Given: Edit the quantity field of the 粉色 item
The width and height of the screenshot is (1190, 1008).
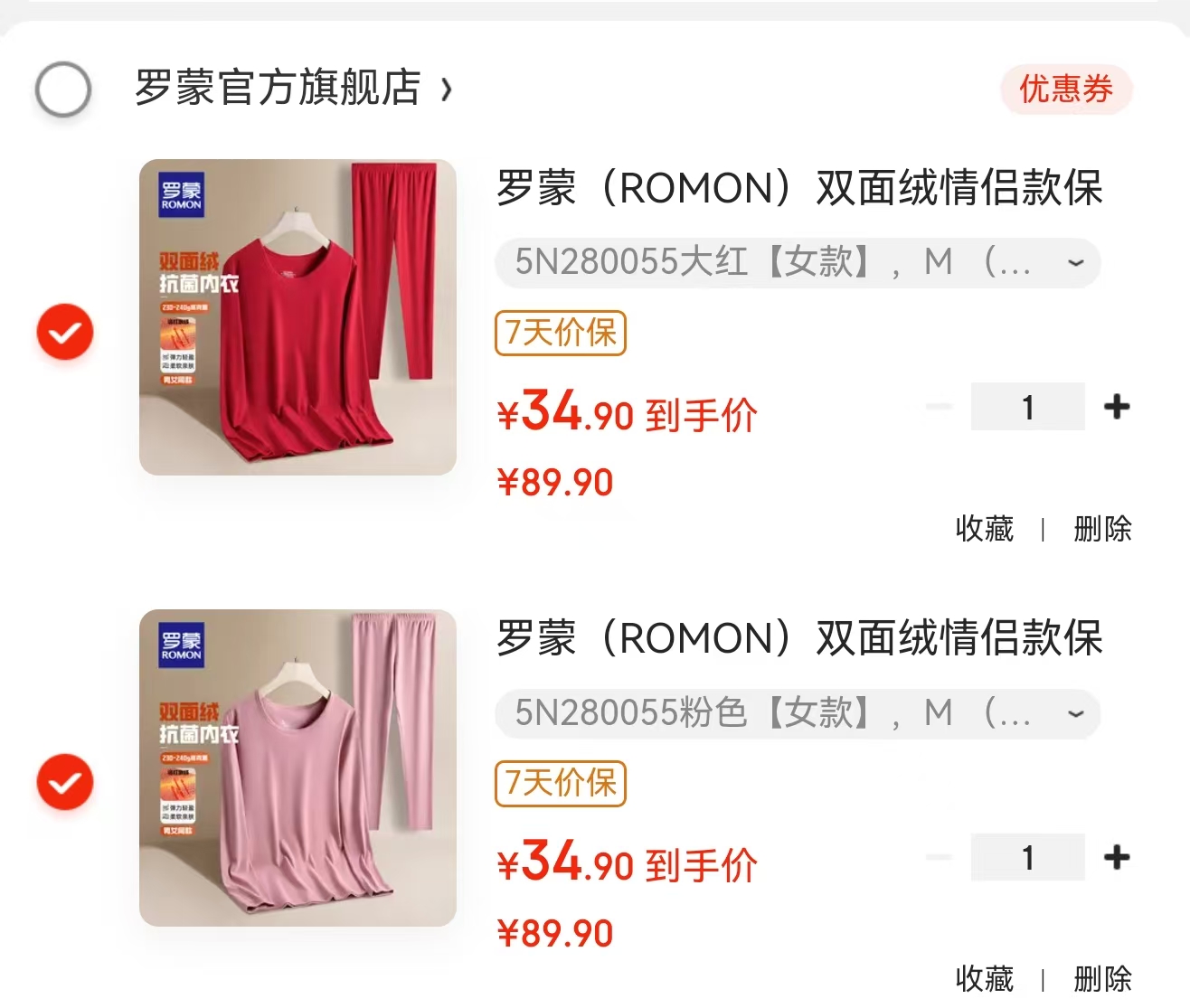Looking at the screenshot, I should point(1027,857).
